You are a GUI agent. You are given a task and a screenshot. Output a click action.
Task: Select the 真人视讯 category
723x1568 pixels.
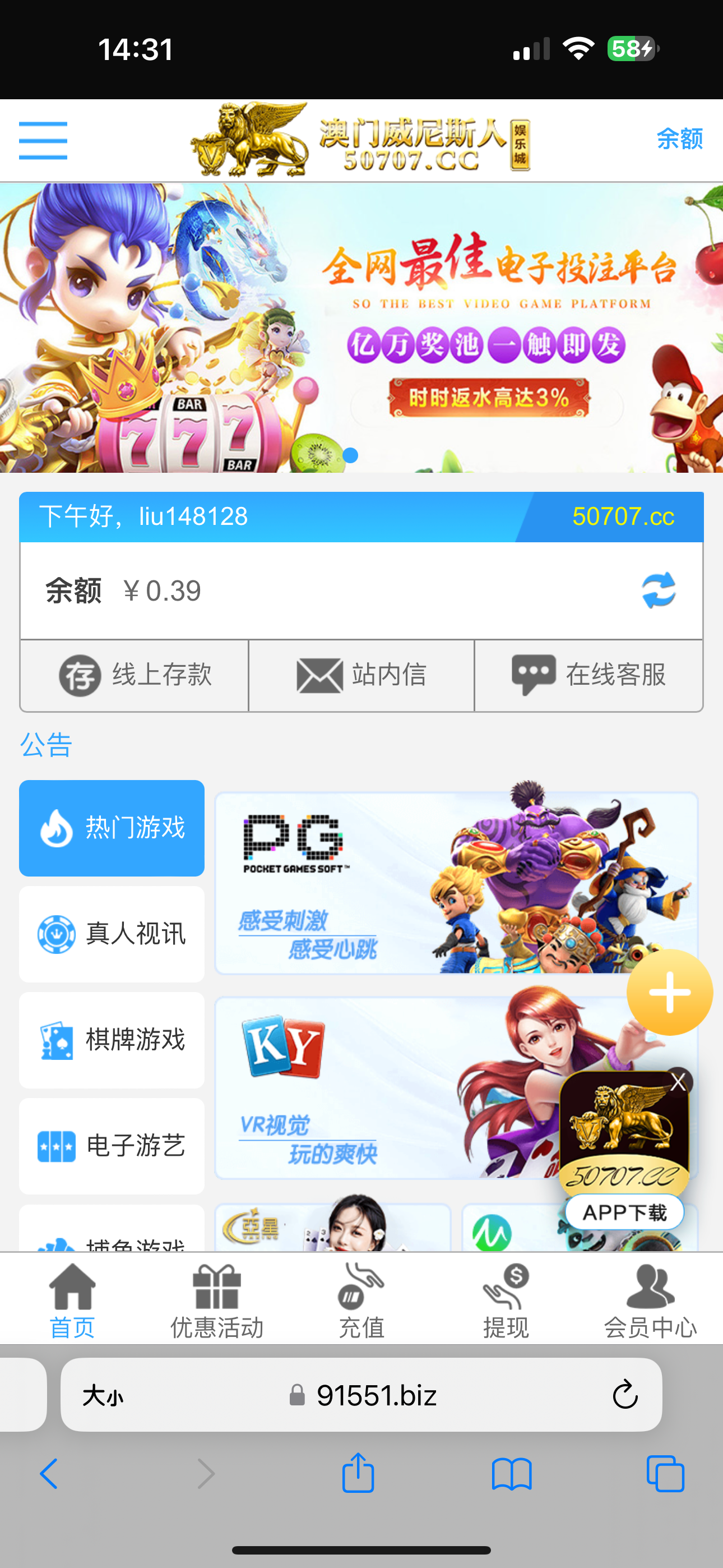112,934
